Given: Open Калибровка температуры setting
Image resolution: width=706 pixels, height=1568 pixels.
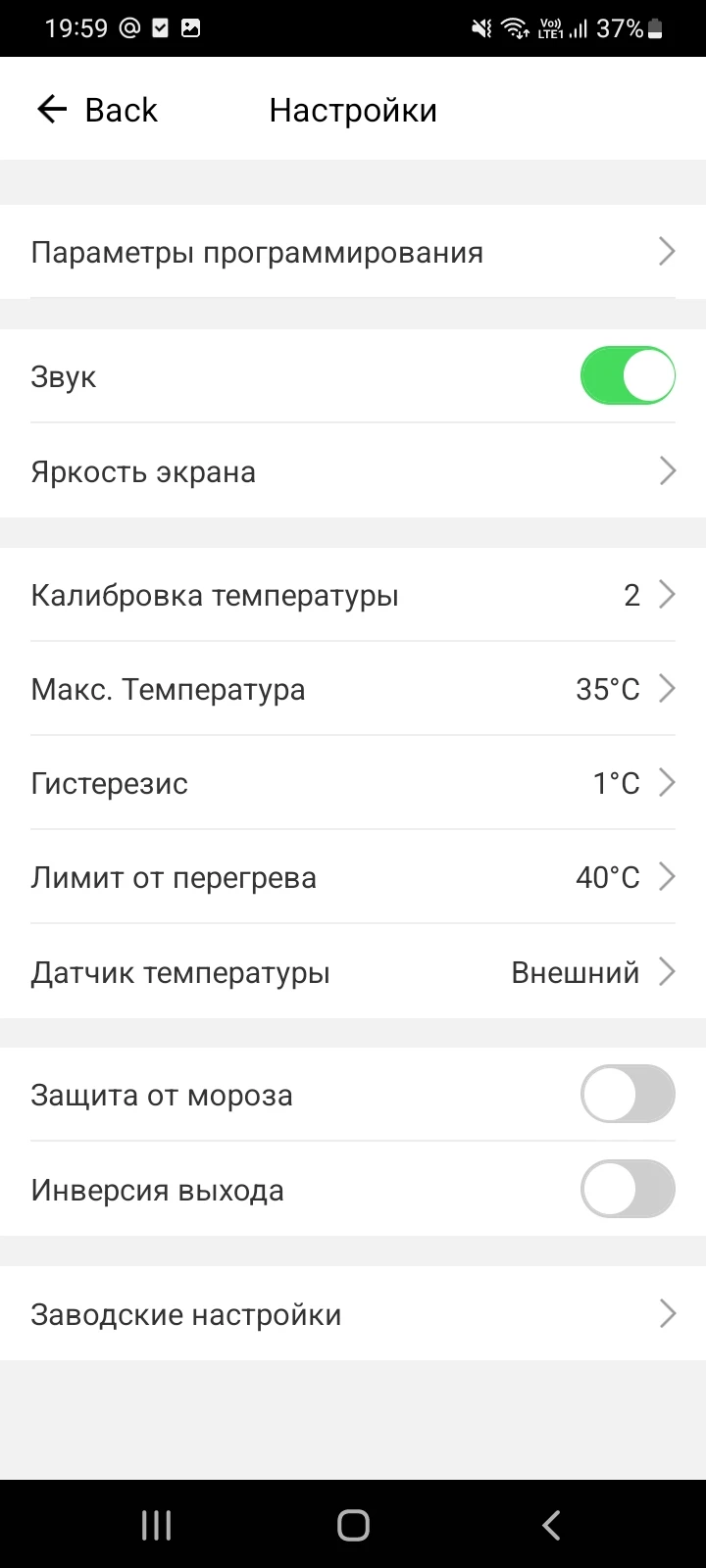Looking at the screenshot, I should [x=353, y=595].
